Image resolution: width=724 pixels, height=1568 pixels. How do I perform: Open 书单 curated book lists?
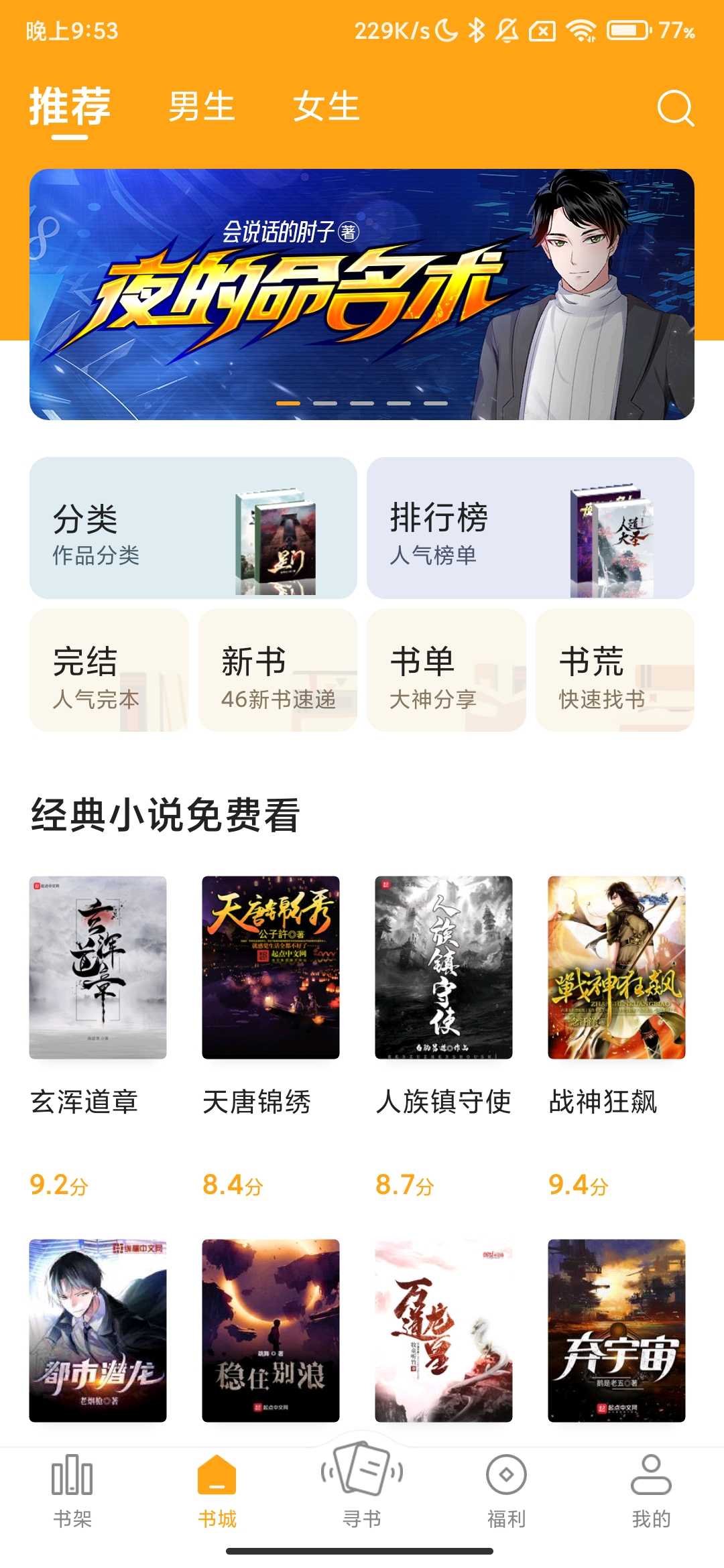coord(446,670)
